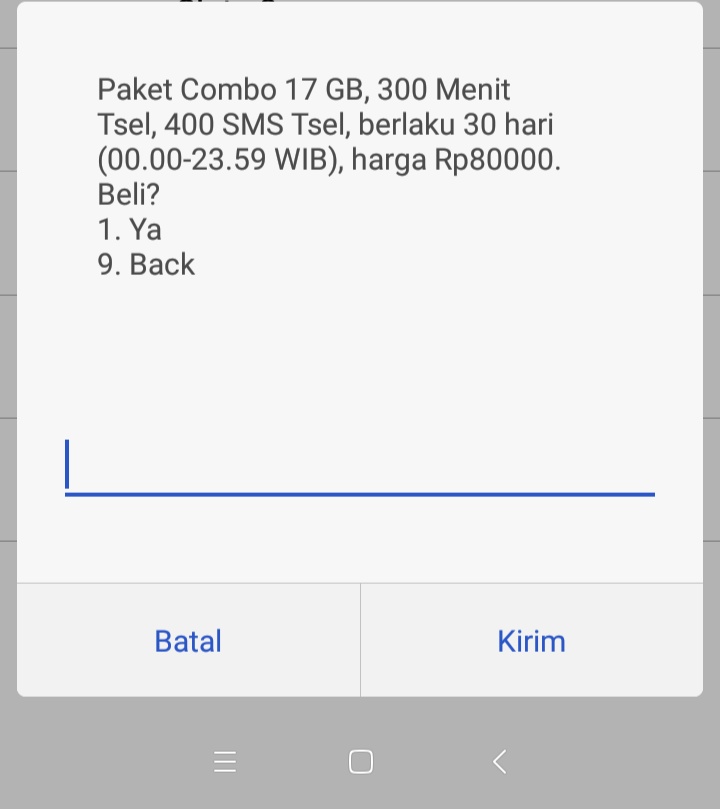The width and height of the screenshot is (720, 809).
Task: Go back using the system back arrow
Action: click(499, 762)
